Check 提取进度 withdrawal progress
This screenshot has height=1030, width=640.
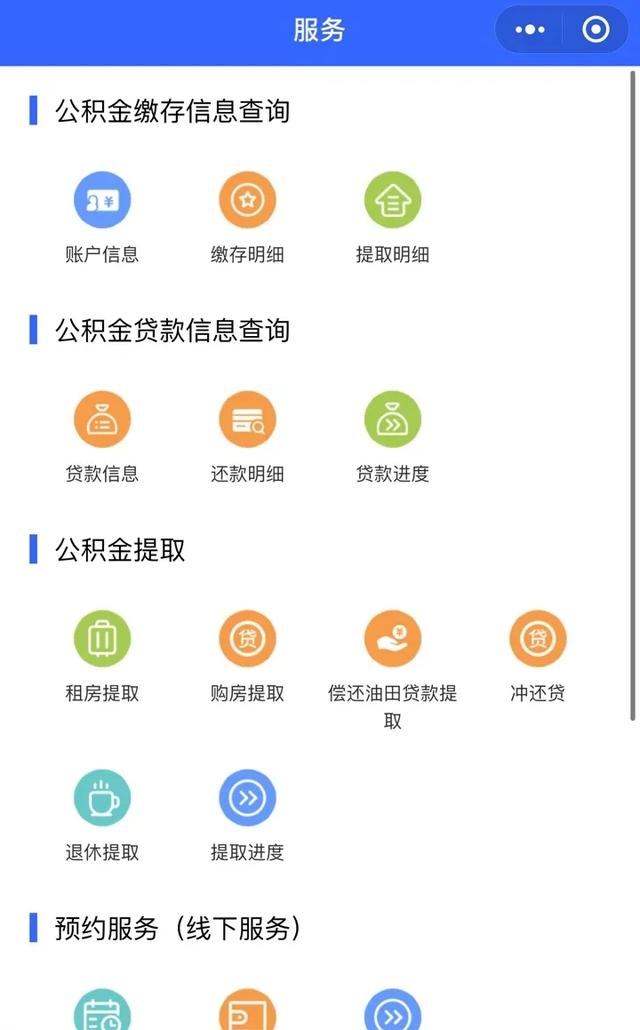247,815
